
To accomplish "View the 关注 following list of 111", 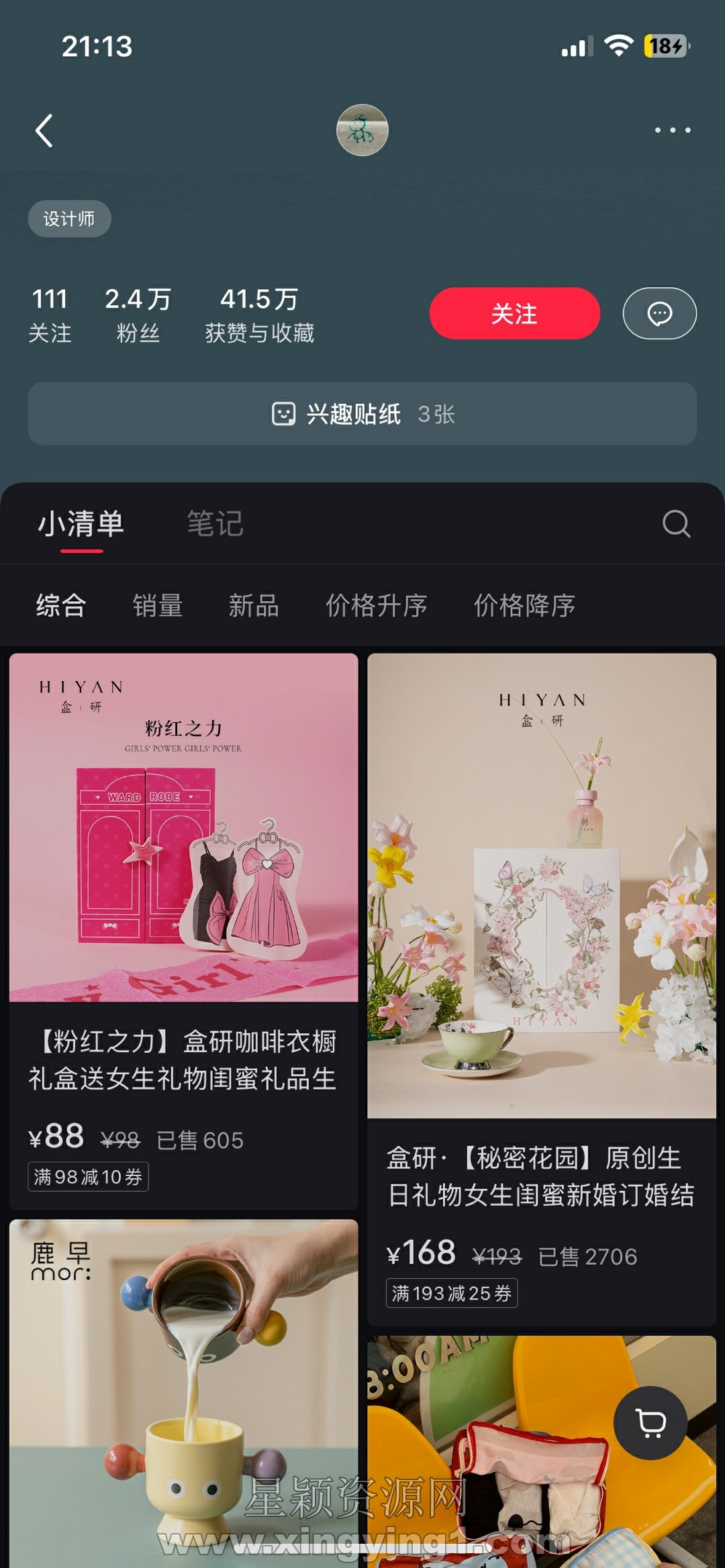I will (50, 314).
